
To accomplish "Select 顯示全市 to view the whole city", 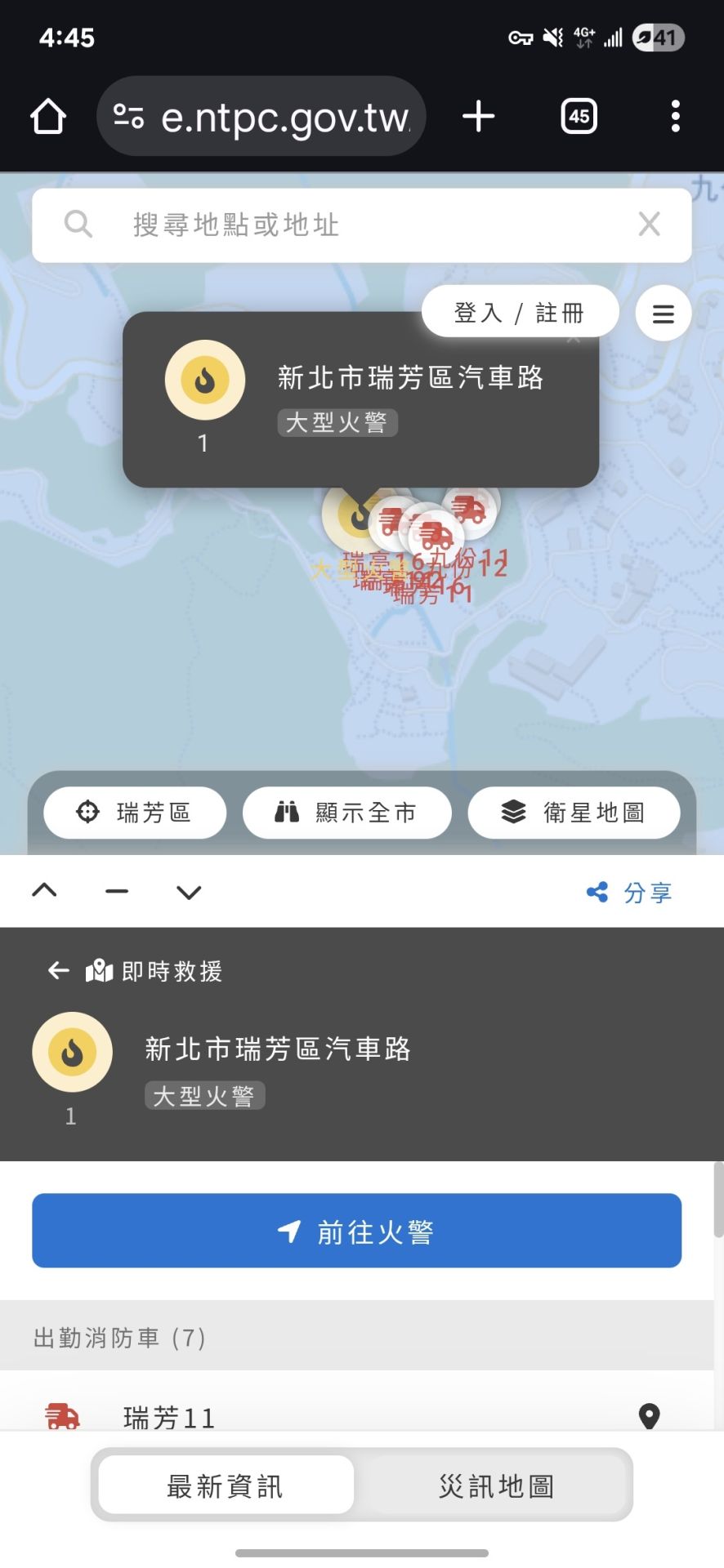I will point(346,813).
